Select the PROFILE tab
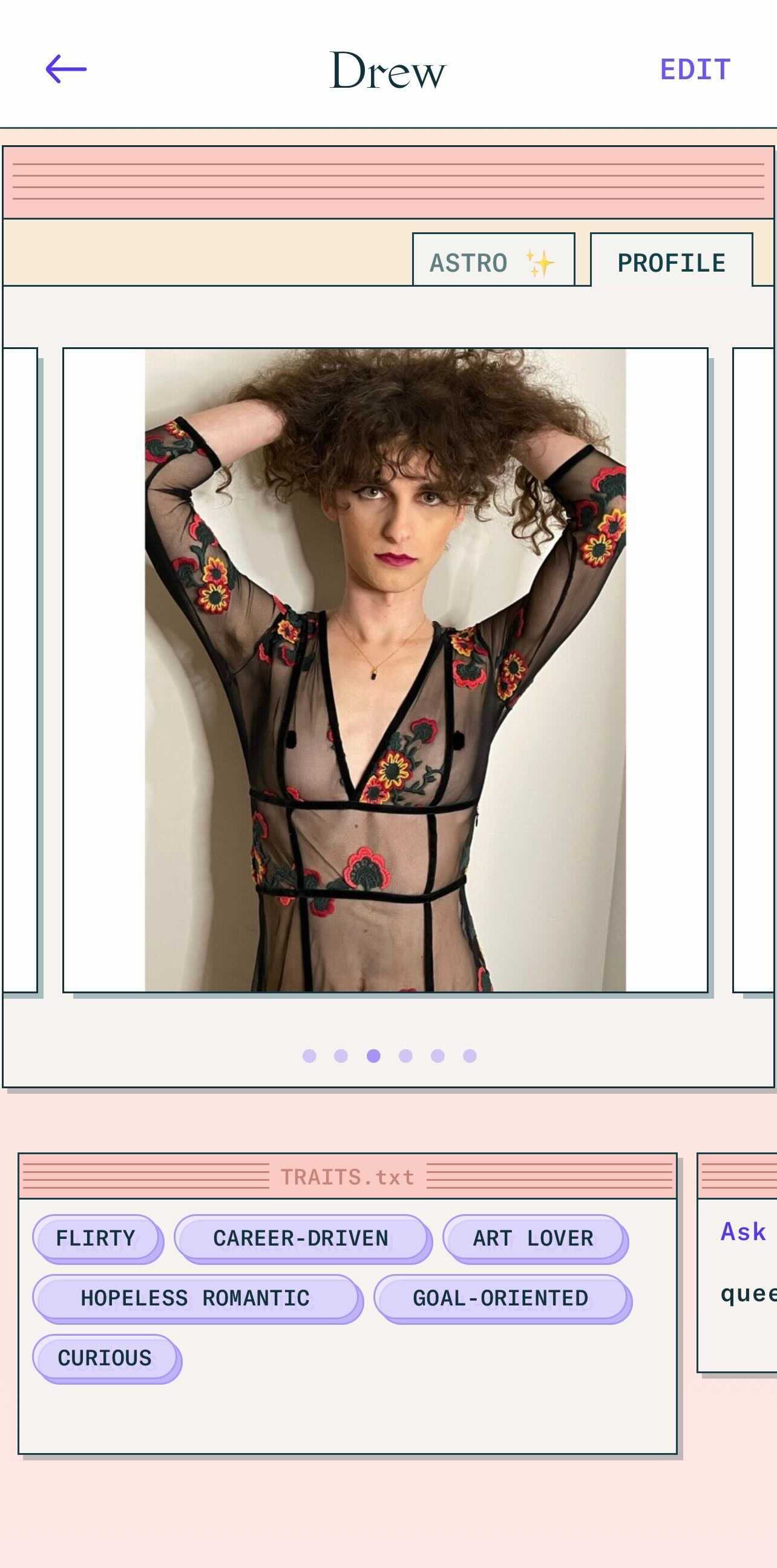 (x=671, y=260)
